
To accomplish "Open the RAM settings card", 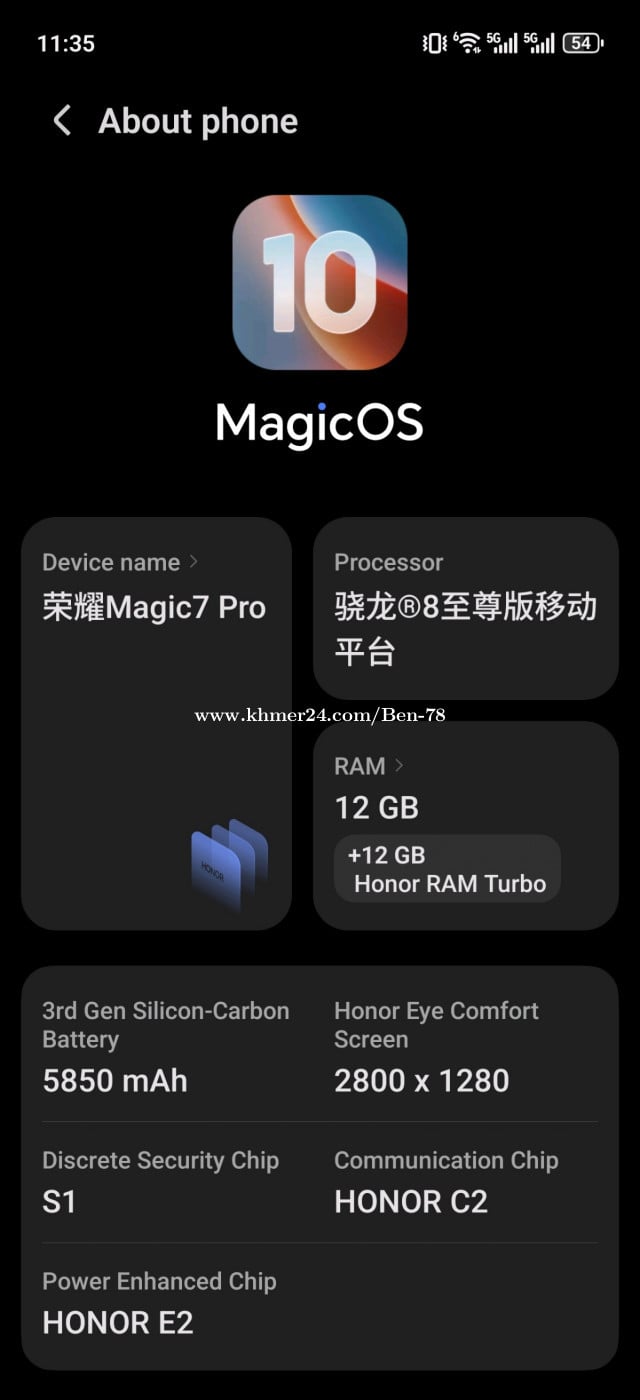I will pos(465,825).
